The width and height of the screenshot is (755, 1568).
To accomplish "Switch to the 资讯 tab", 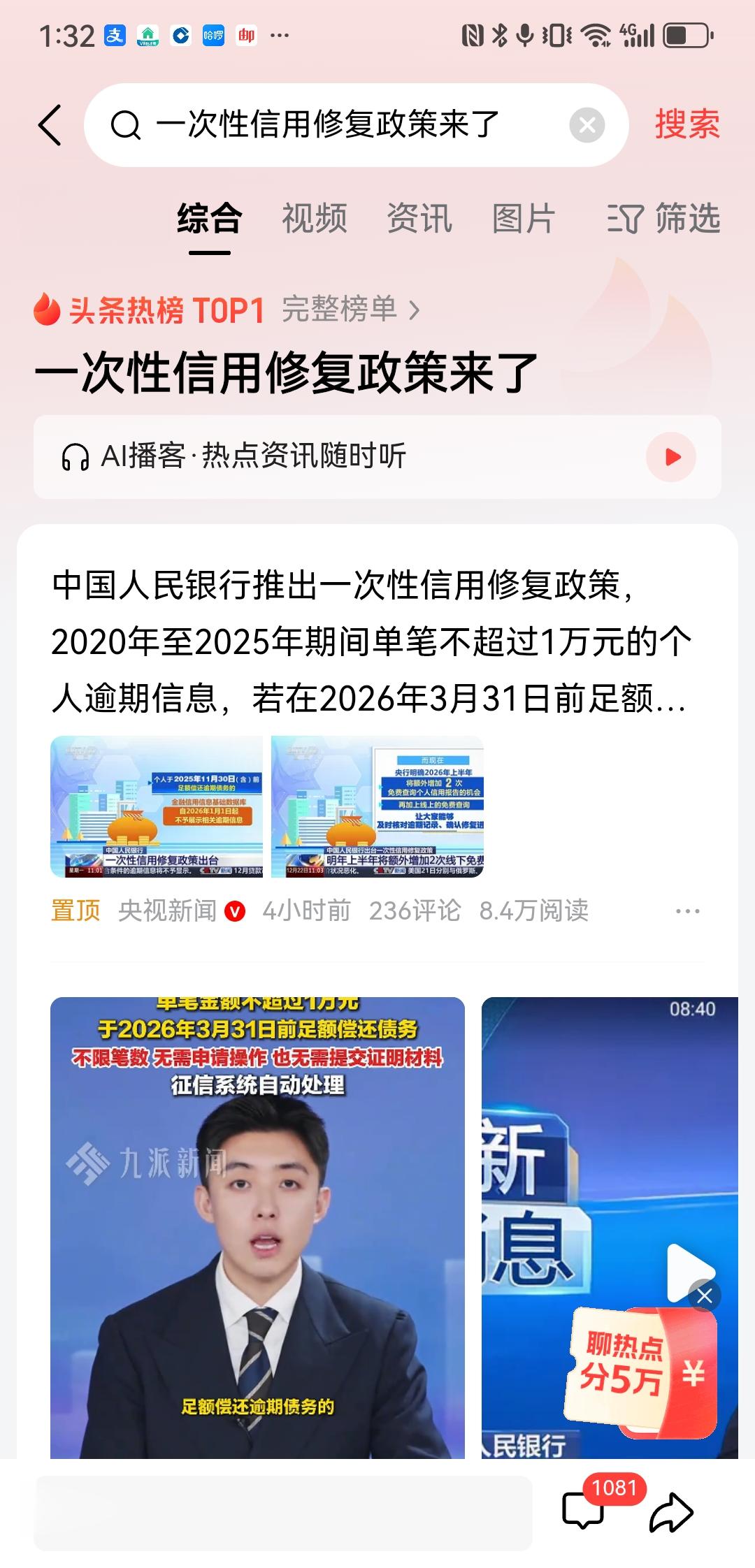I will [x=419, y=219].
